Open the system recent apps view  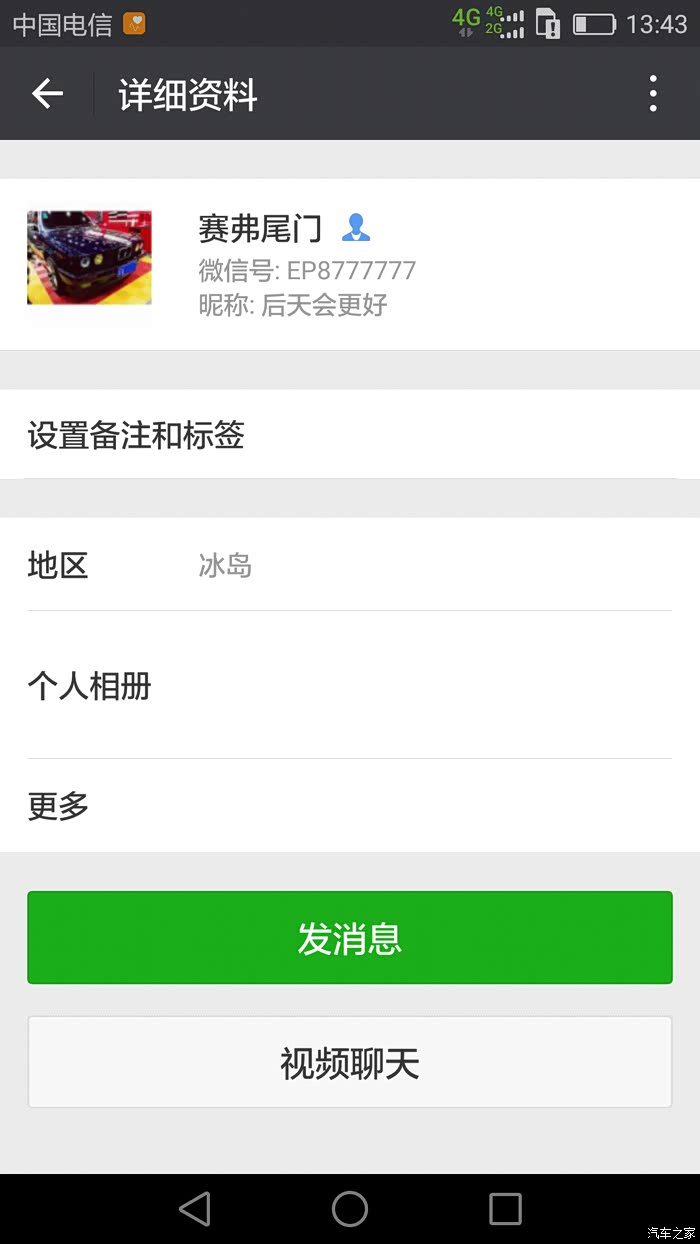505,1209
